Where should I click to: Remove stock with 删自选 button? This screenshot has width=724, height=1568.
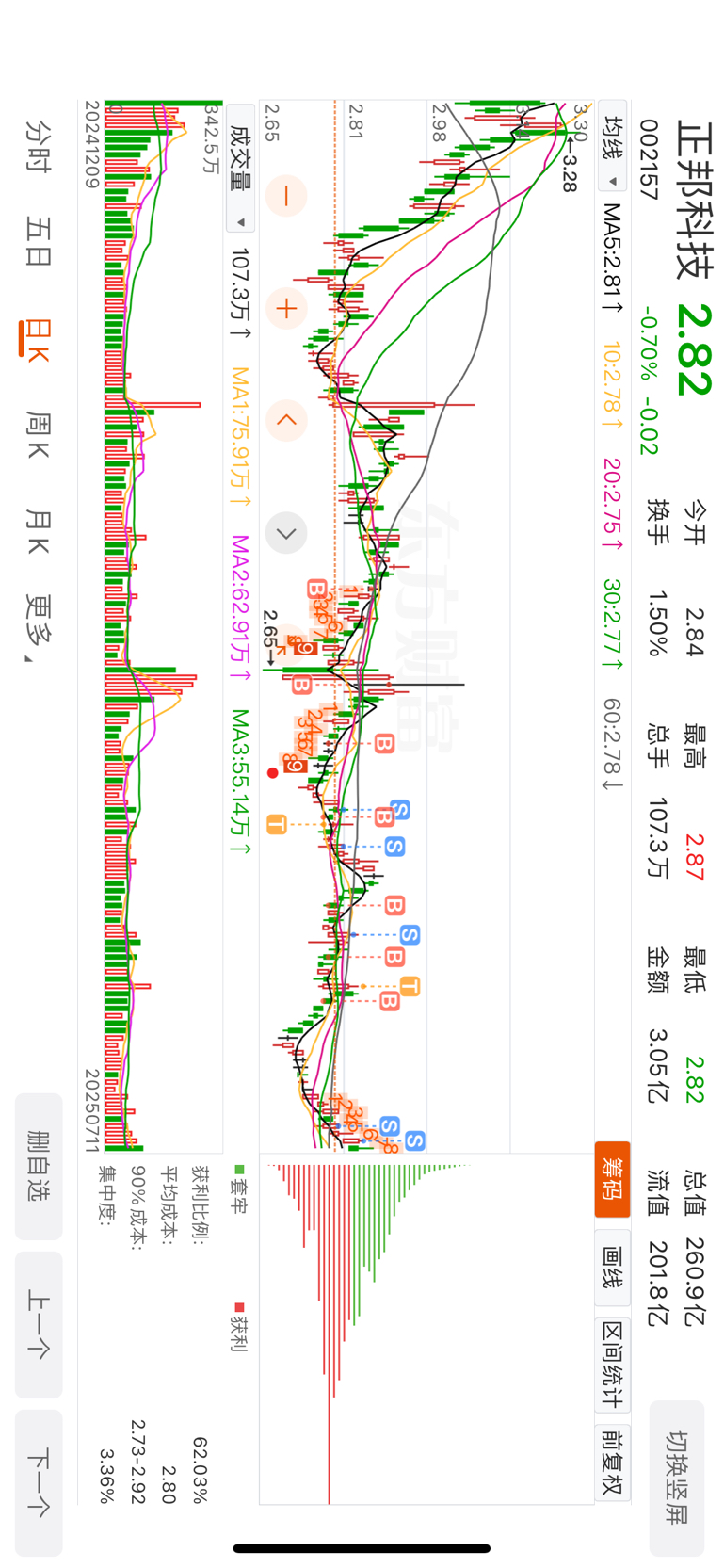point(39,1166)
